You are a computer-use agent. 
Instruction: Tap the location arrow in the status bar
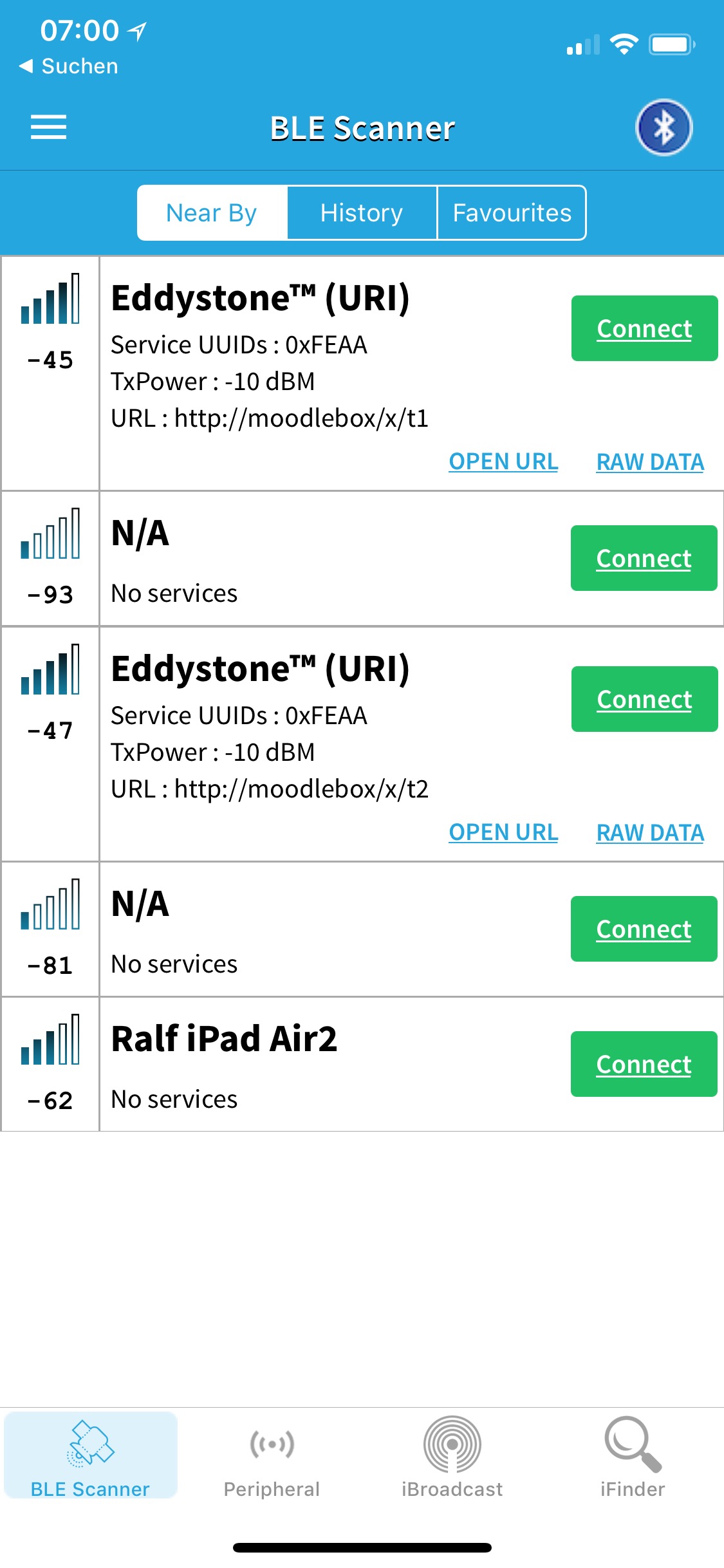pyautogui.click(x=135, y=28)
